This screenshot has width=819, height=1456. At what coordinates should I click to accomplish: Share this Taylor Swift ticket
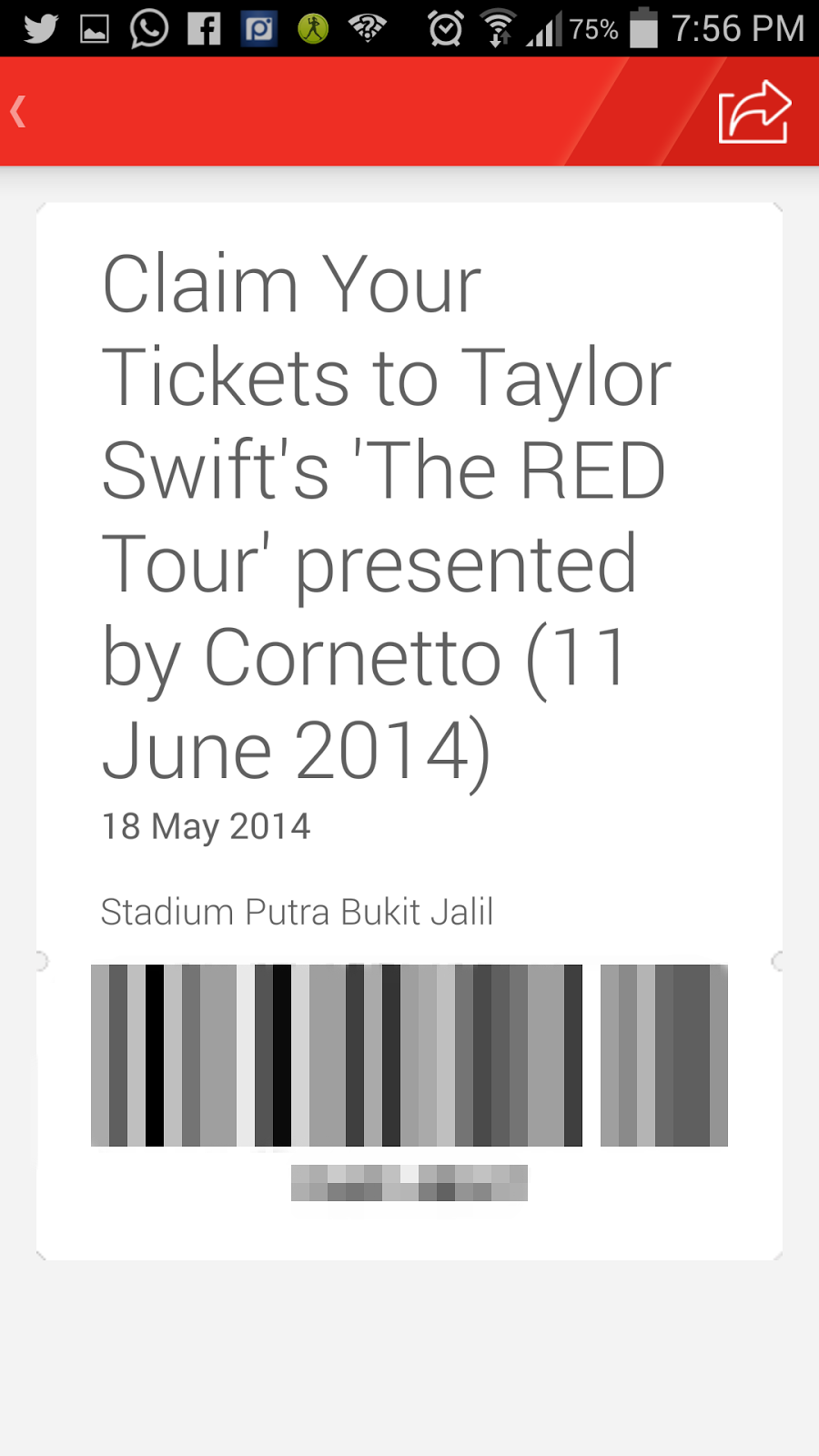coord(753,112)
